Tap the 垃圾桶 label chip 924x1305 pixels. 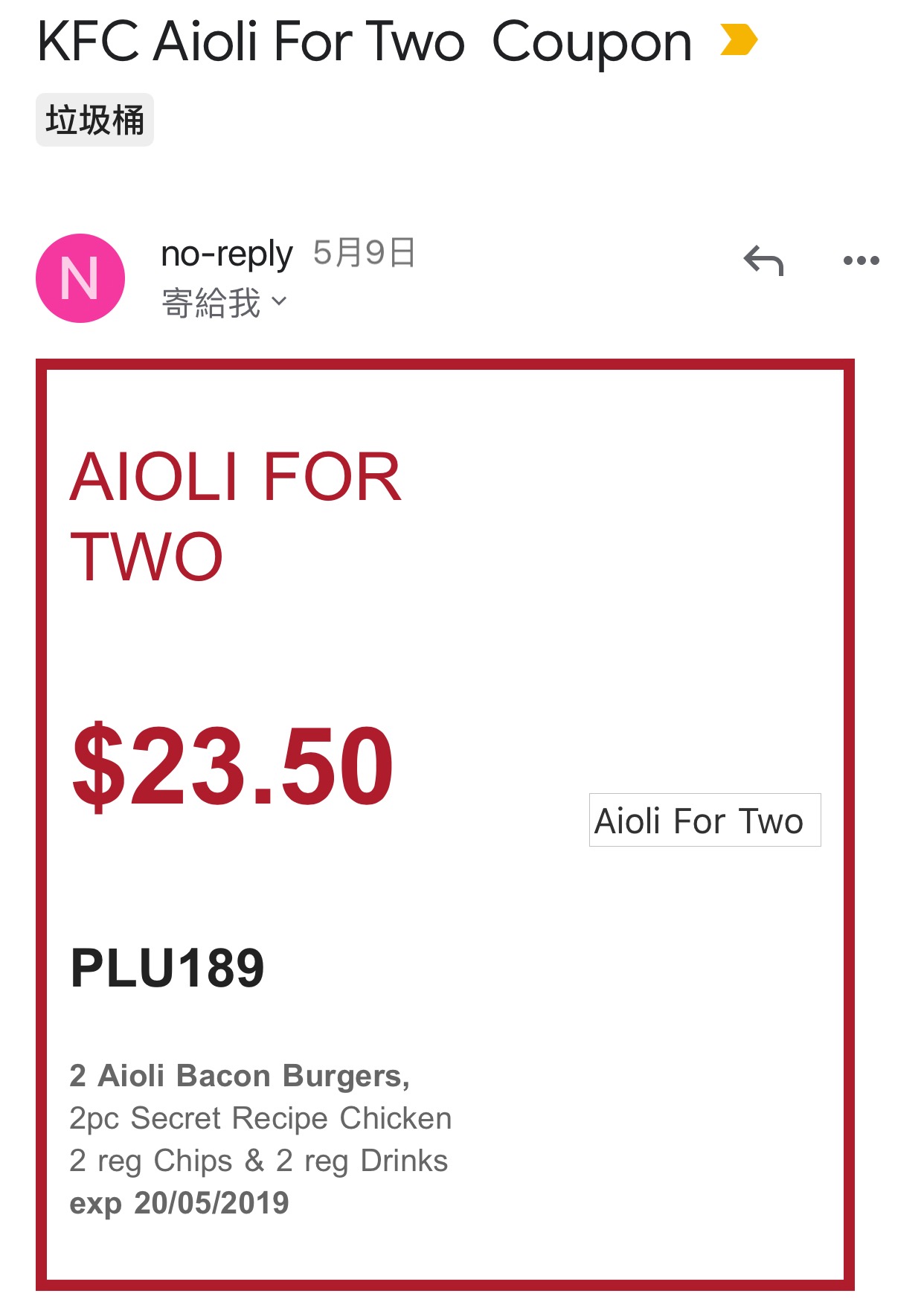(94, 120)
